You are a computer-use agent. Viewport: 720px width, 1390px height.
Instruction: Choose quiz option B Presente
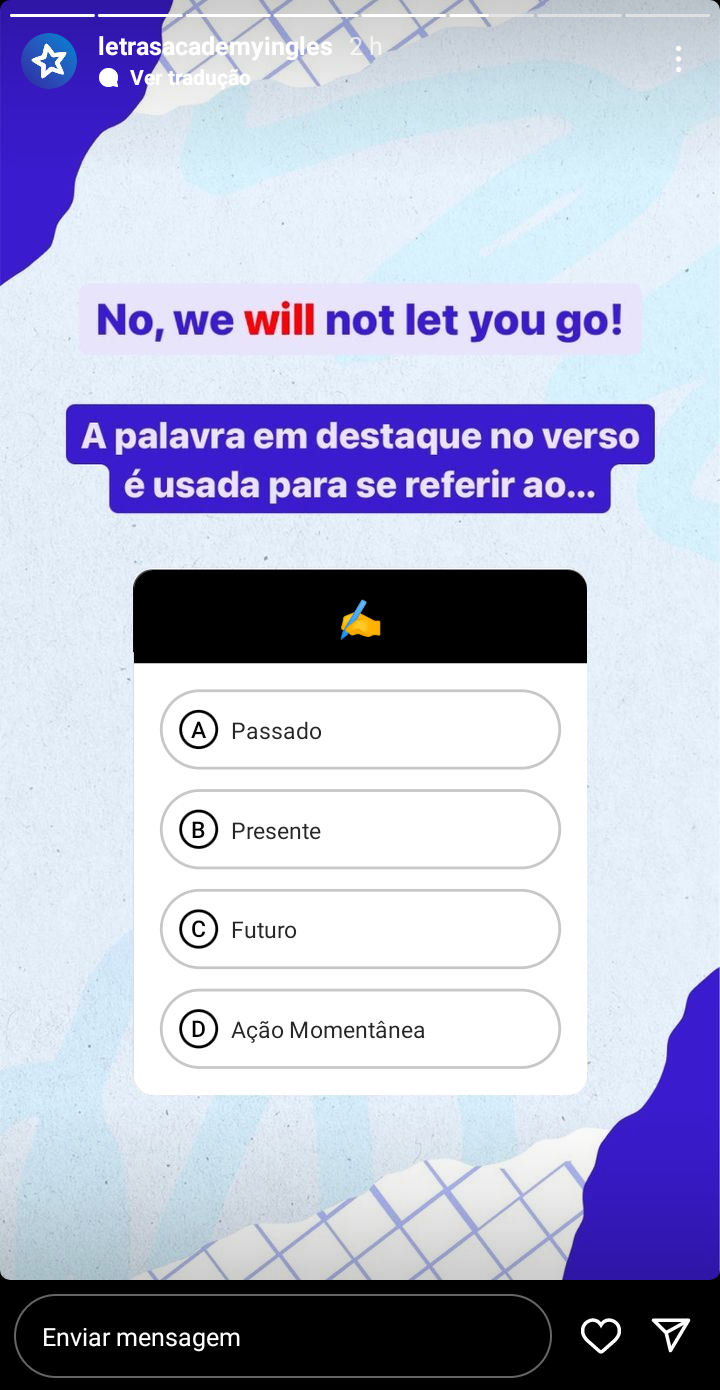360,830
